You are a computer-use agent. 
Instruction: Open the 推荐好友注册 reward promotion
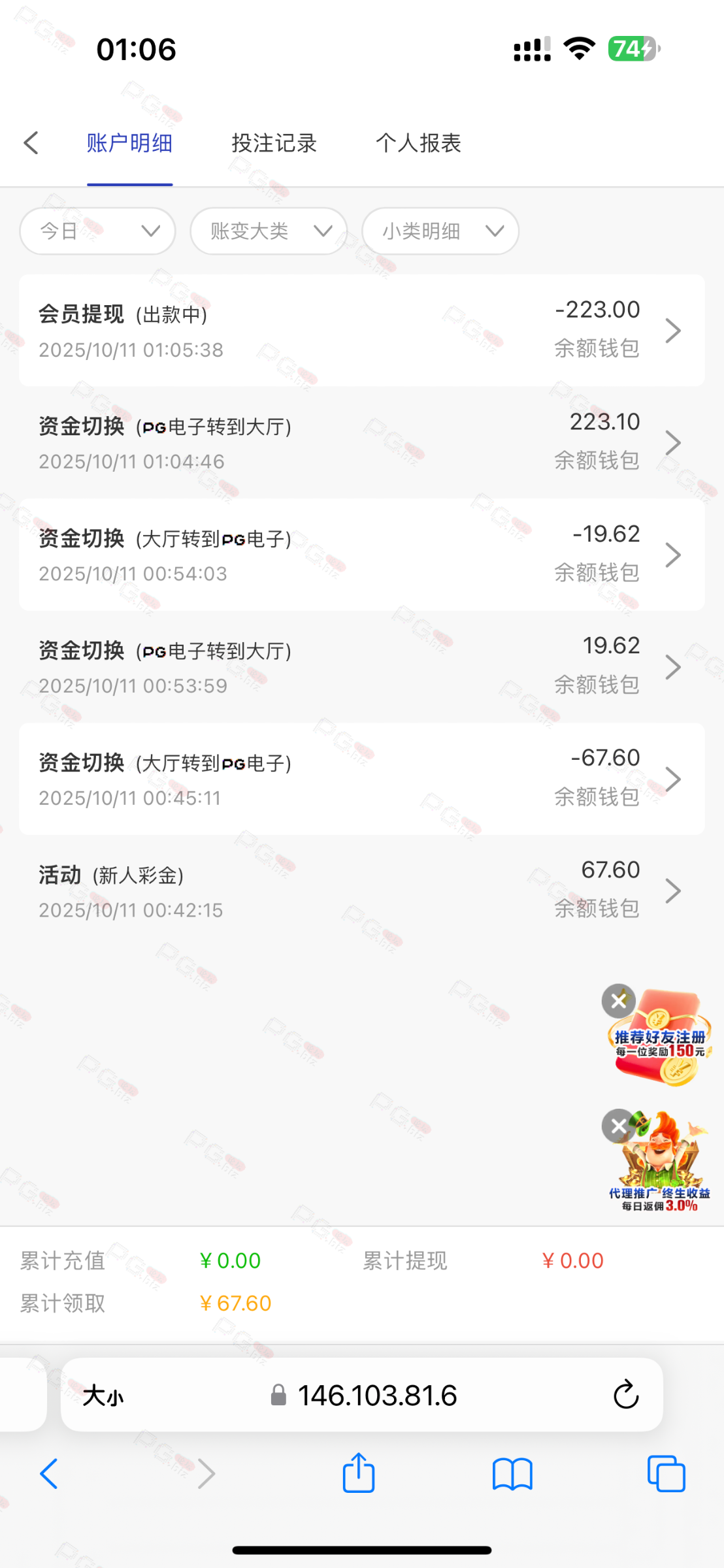(x=661, y=1043)
